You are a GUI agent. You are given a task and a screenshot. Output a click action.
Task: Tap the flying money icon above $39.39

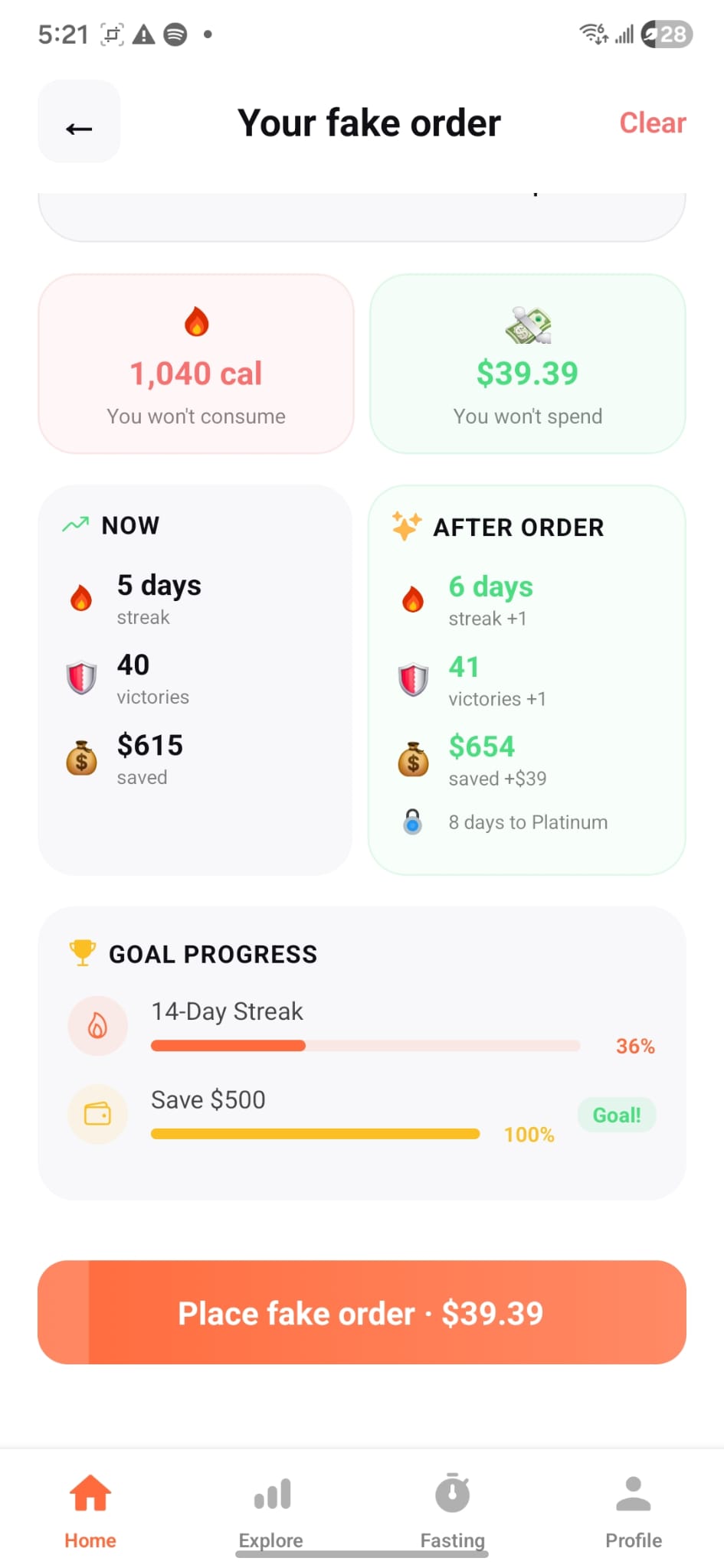(x=527, y=326)
